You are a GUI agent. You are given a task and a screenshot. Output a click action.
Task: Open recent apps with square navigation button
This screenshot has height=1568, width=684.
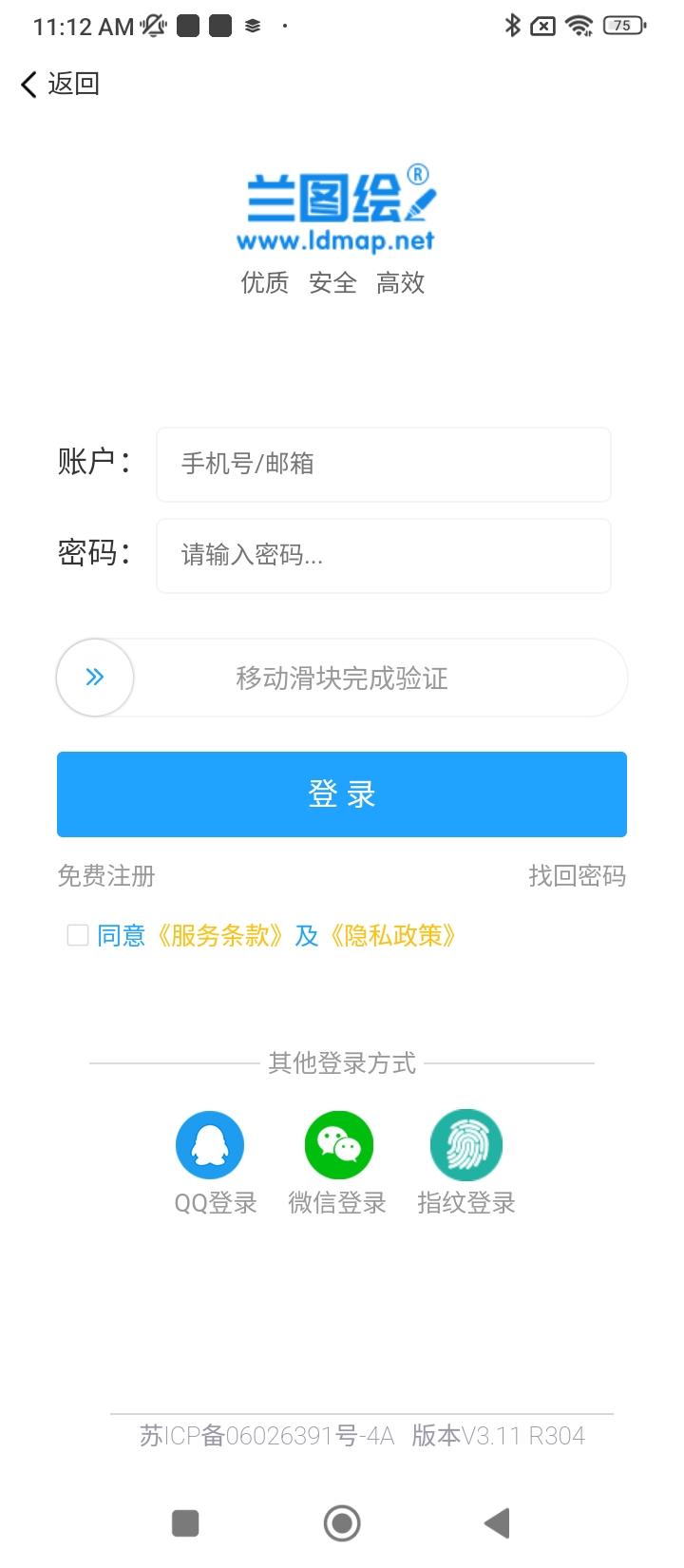click(184, 1522)
